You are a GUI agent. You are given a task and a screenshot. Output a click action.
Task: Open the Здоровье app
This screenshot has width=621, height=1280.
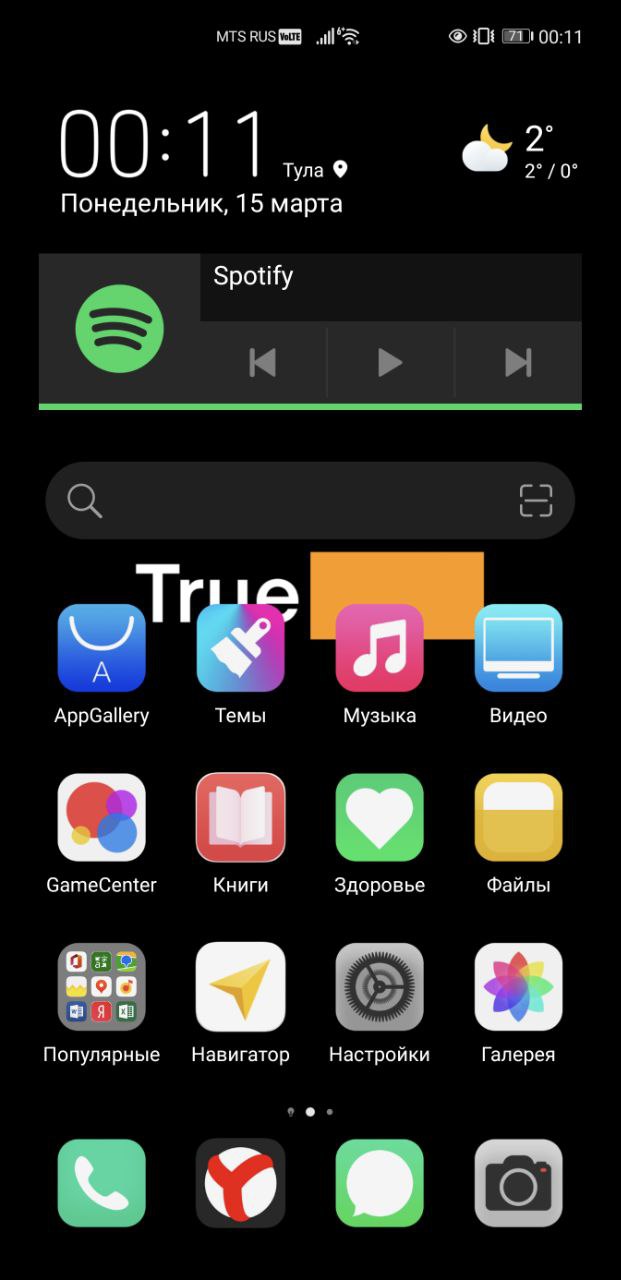(x=379, y=817)
